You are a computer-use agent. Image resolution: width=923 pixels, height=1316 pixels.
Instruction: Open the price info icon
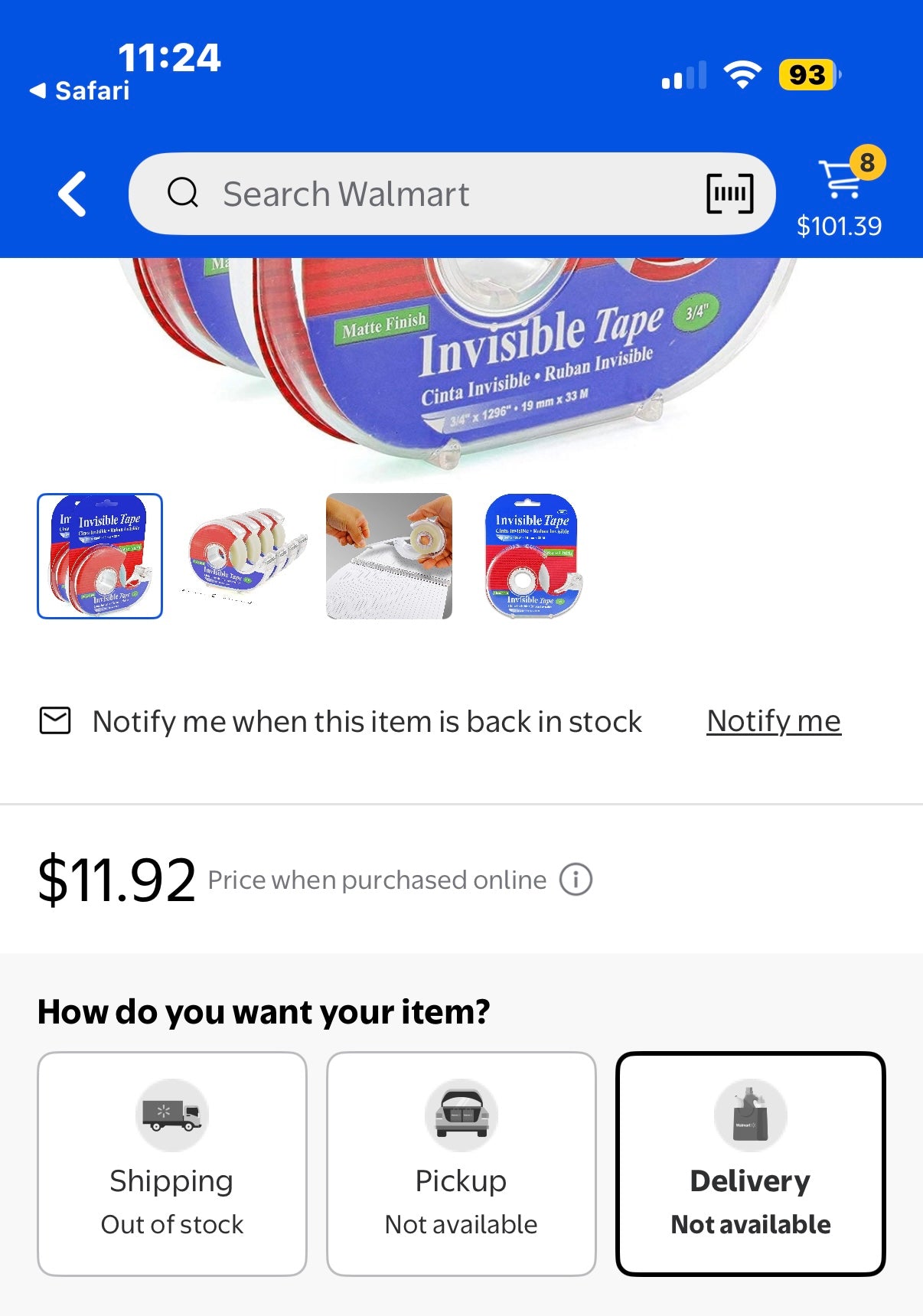pyautogui.click(x=576, y=880)
